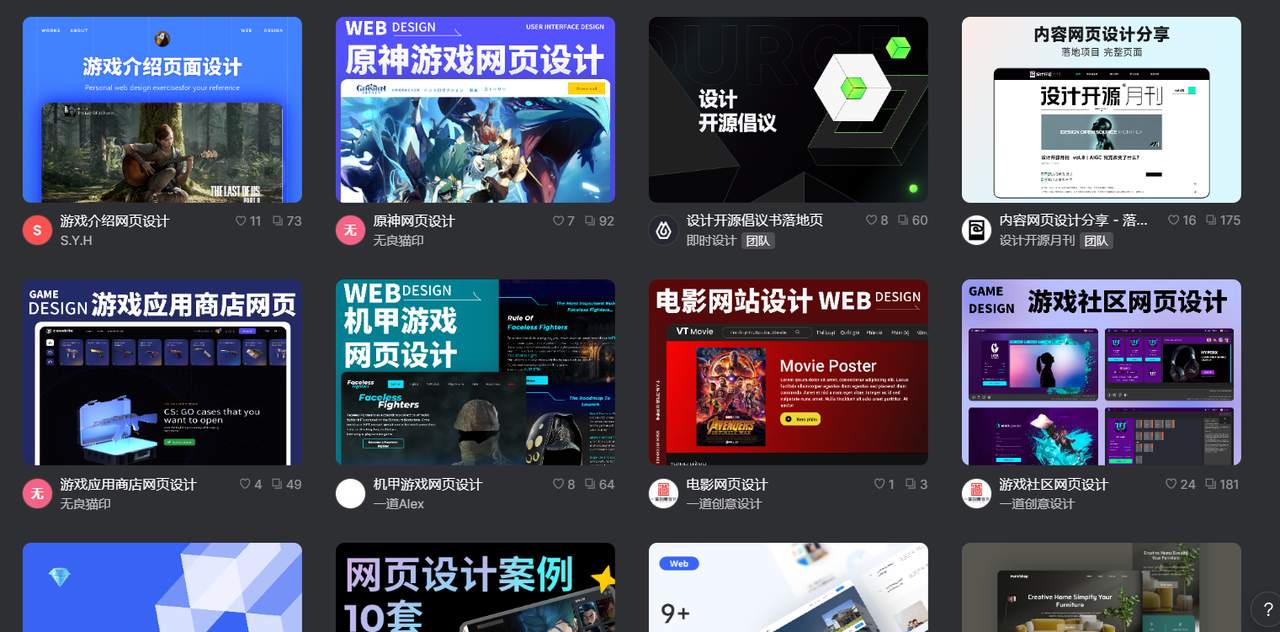
Task: Open the 网页设计案例10套 card
Action: [x=475, y=588]
